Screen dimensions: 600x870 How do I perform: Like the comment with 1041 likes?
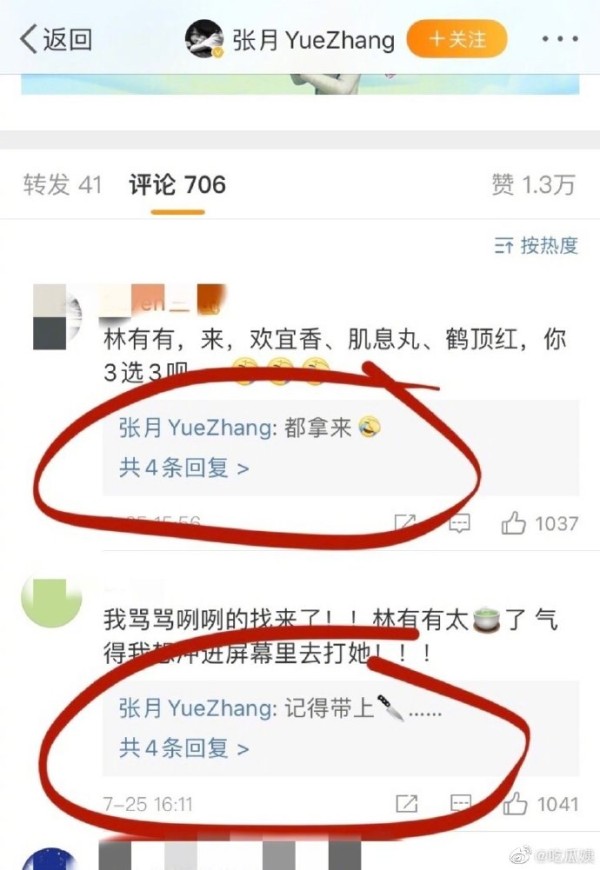pos(515,803)
